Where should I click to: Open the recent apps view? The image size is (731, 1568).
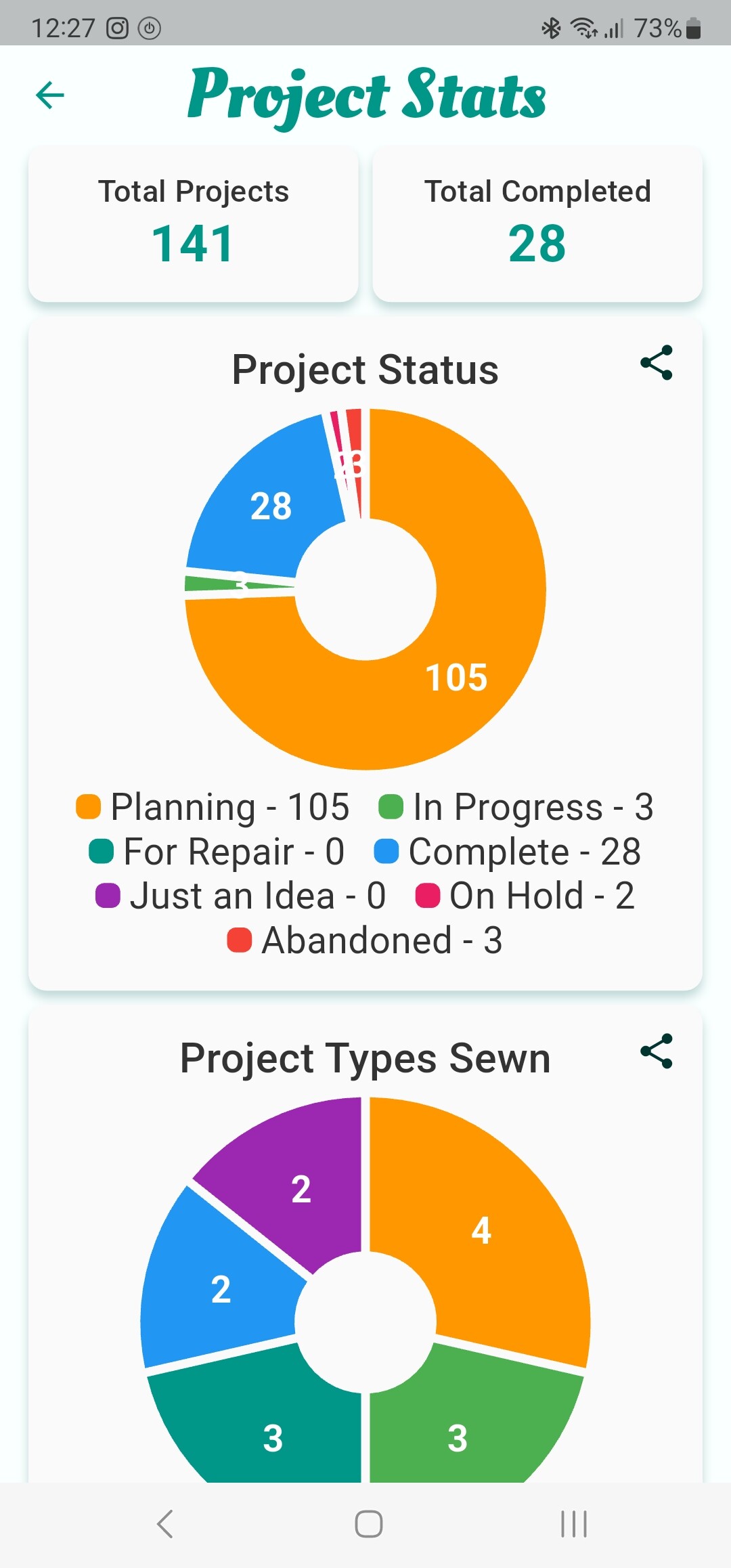(573, 1524)
